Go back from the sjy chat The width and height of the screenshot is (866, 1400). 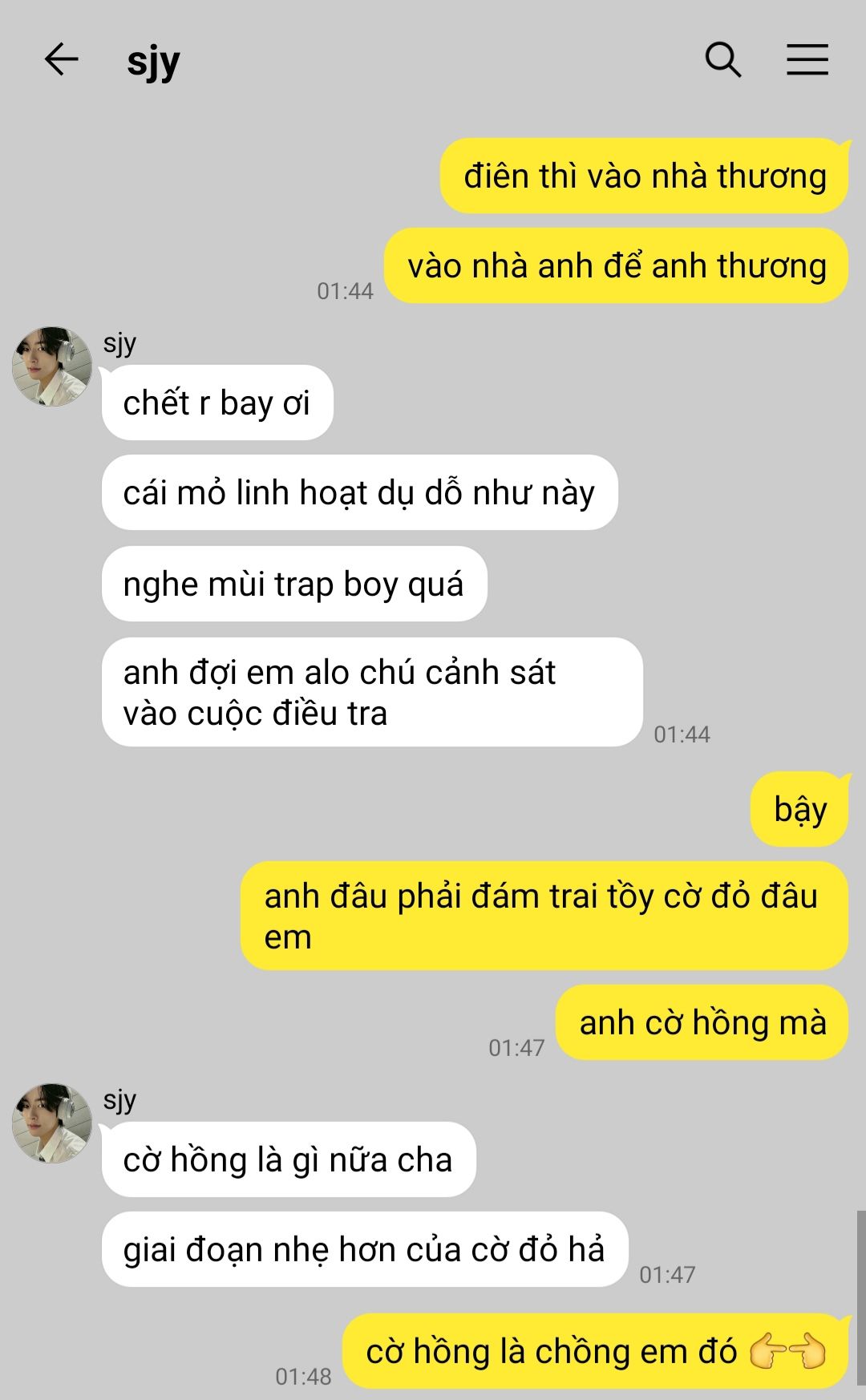tap(61, 59)
